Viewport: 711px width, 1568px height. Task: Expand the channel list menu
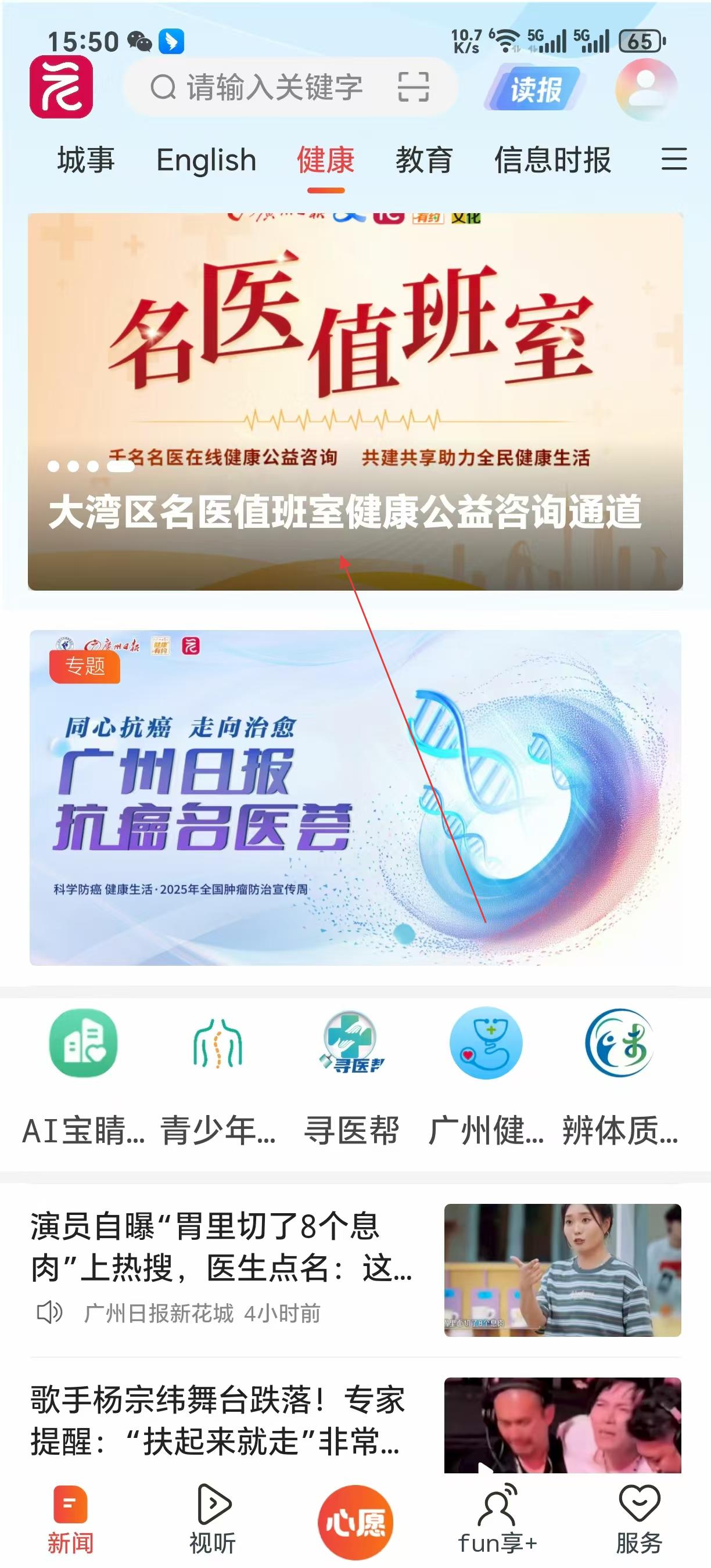[674, 160]
